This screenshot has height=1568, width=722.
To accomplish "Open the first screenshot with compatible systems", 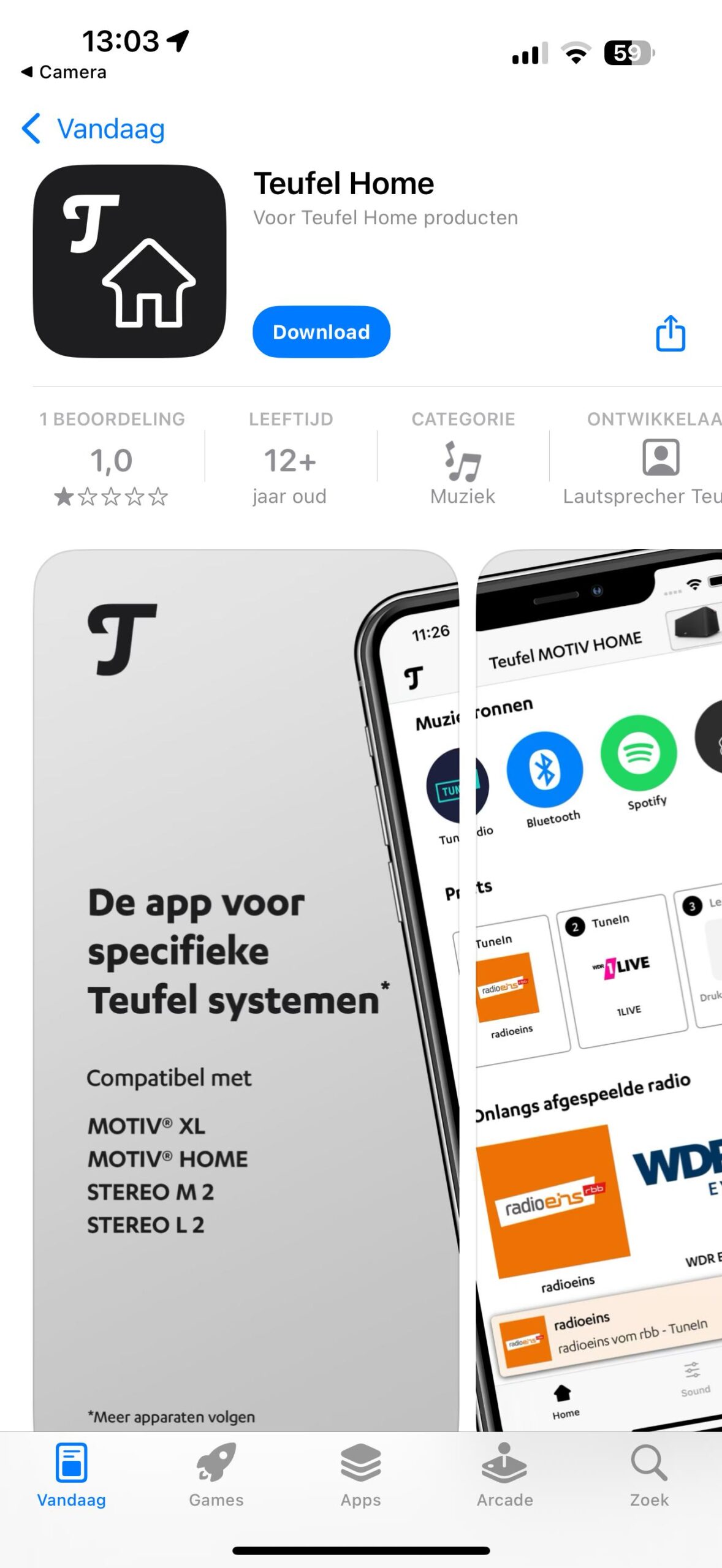I will click(x=245, y=980).
